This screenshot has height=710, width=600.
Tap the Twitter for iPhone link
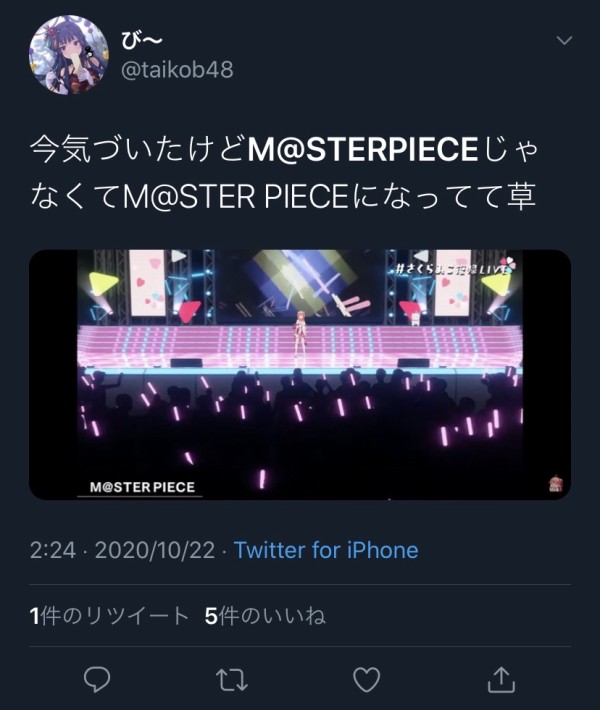tap(326, 550)
